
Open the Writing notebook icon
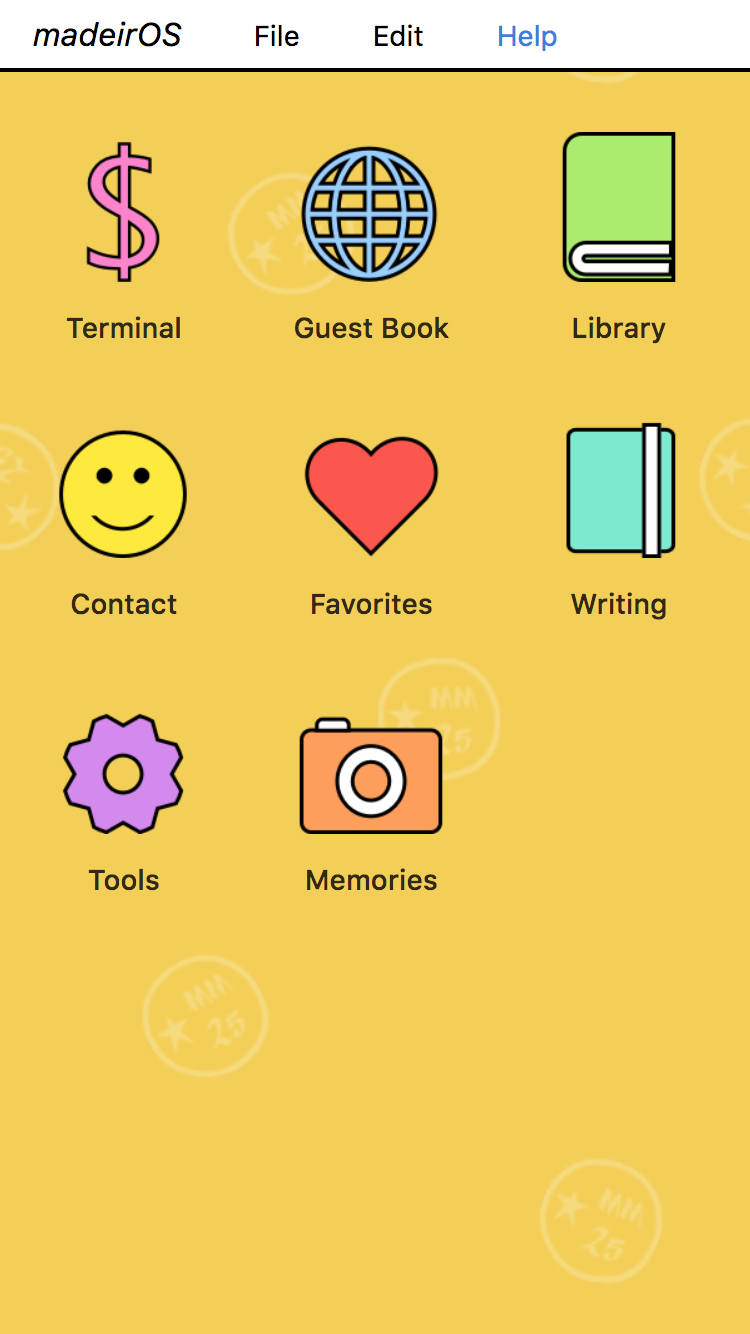click(x=621, y=490)
